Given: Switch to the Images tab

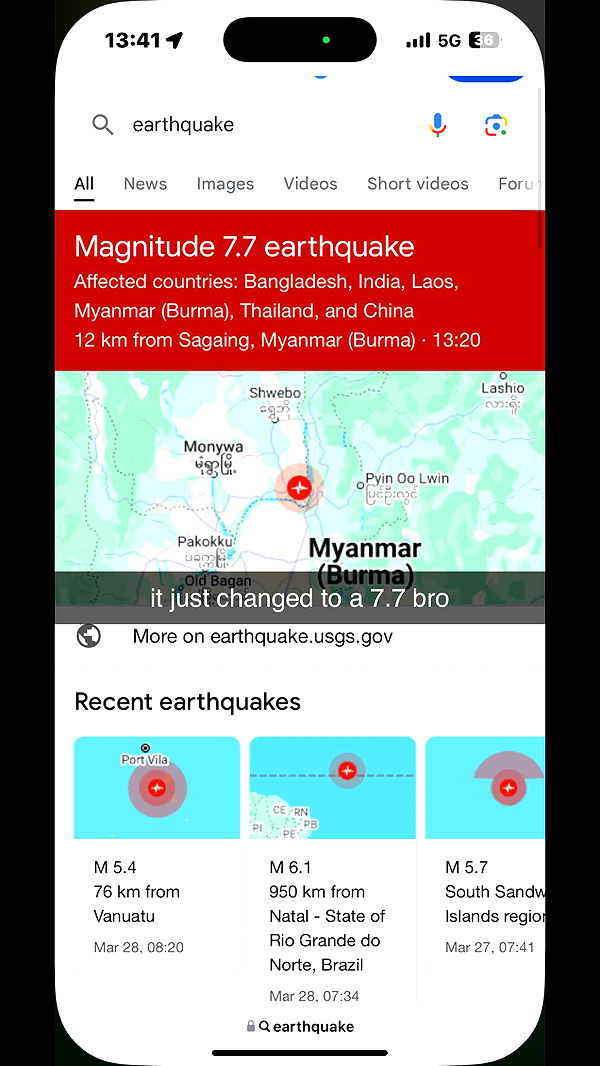Looking at the screenshot, I should point(225,184).
